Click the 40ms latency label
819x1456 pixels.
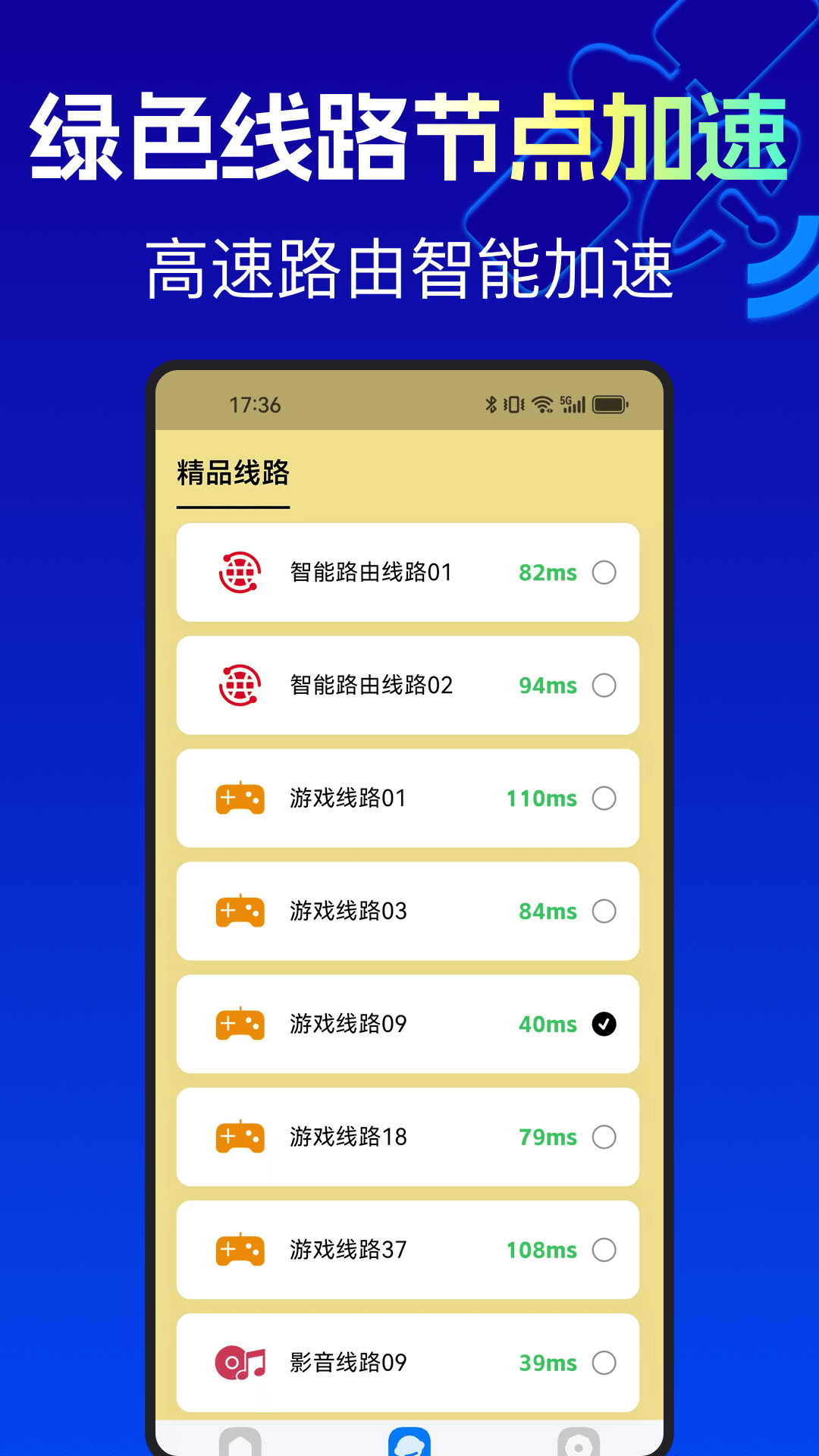(x=547, y=1024)
